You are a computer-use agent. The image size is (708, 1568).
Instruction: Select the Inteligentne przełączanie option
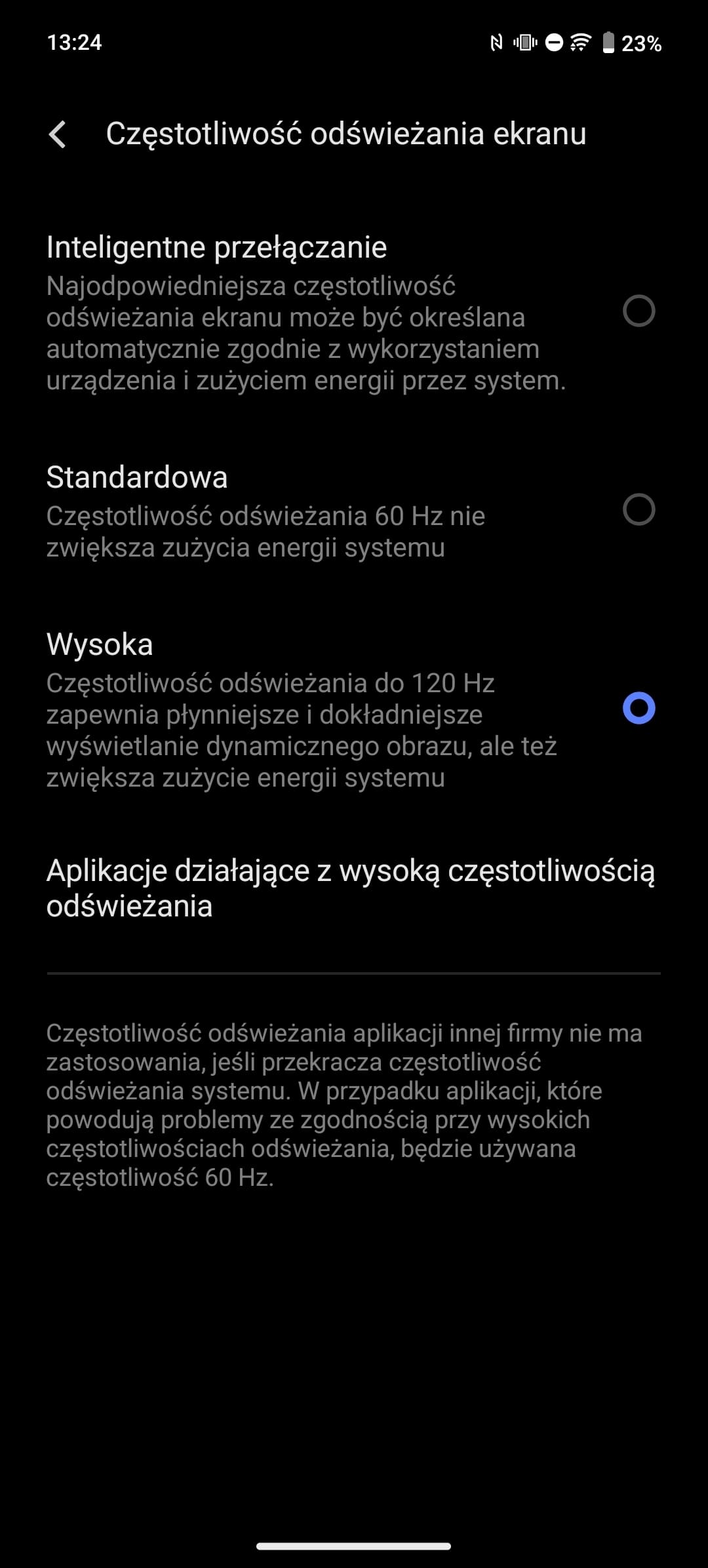[x=354, y=312]
